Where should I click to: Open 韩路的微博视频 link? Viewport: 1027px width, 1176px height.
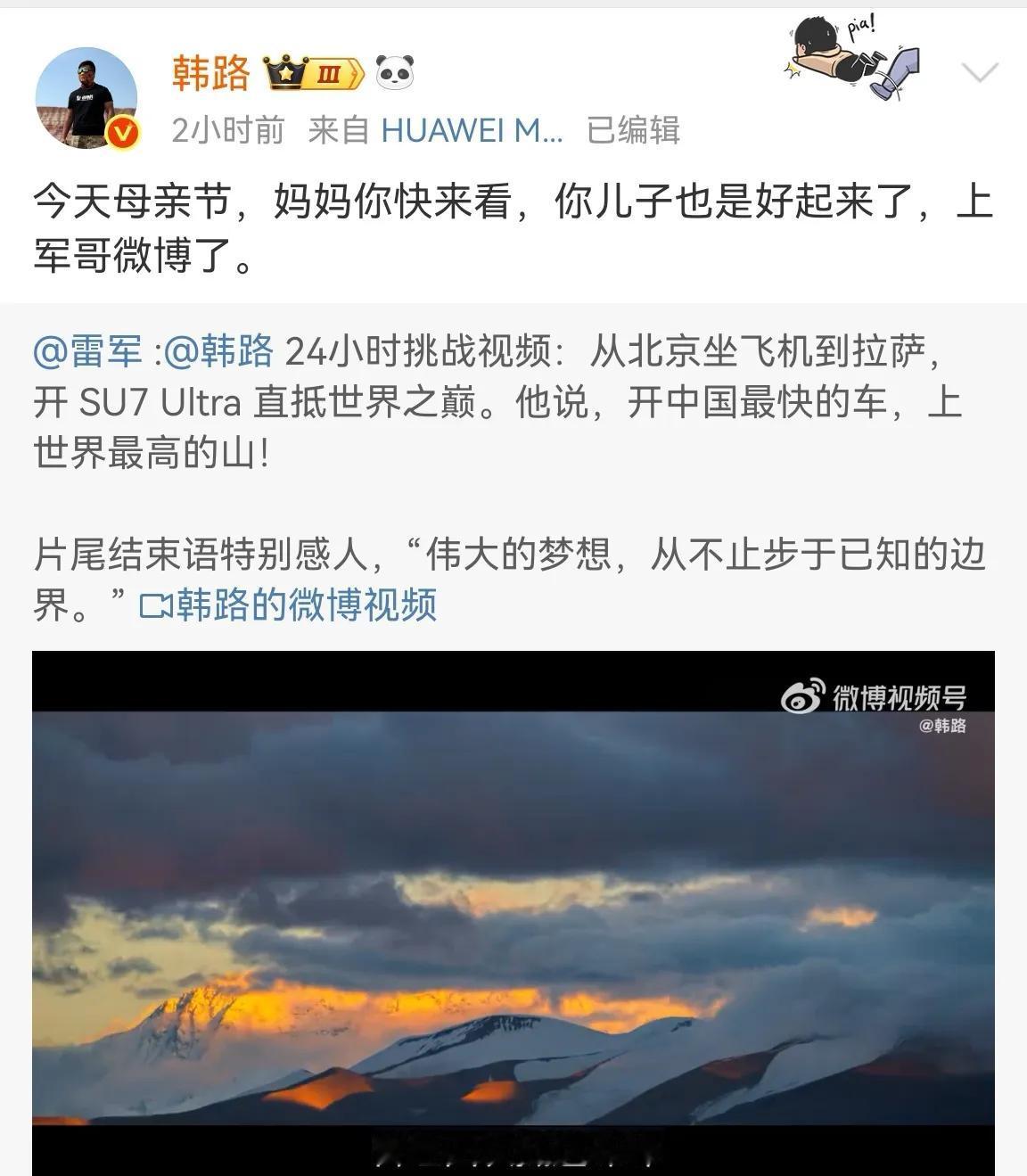coord(289,605)
